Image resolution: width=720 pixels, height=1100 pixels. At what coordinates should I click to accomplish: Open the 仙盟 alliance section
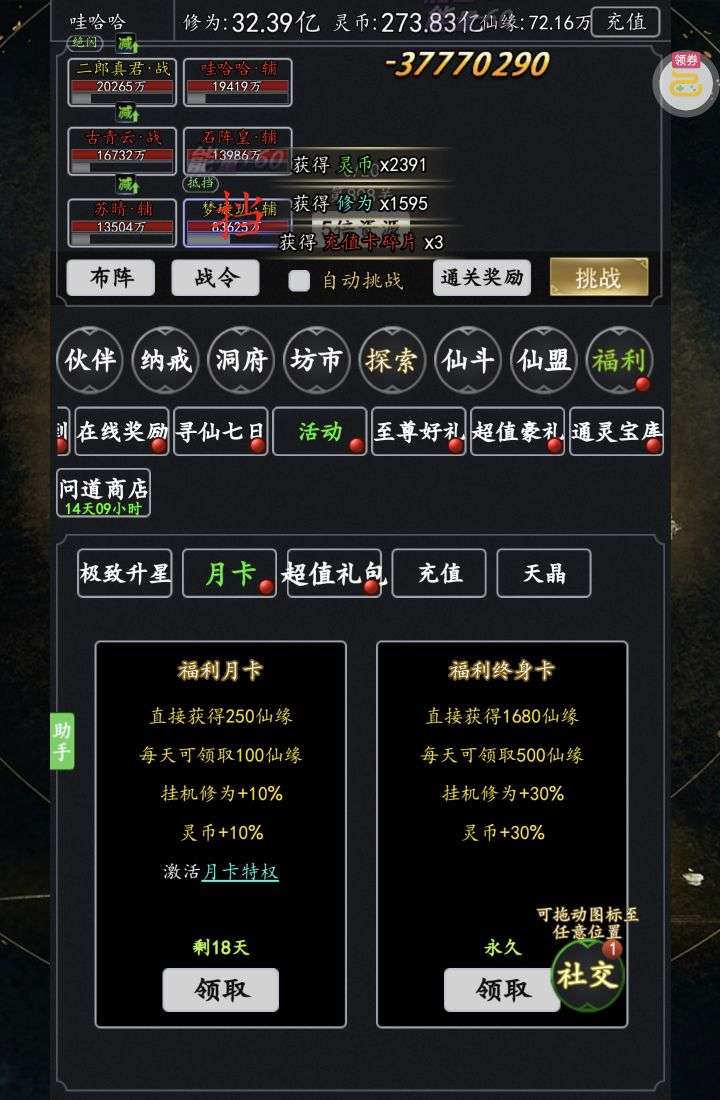pos(544,360)
